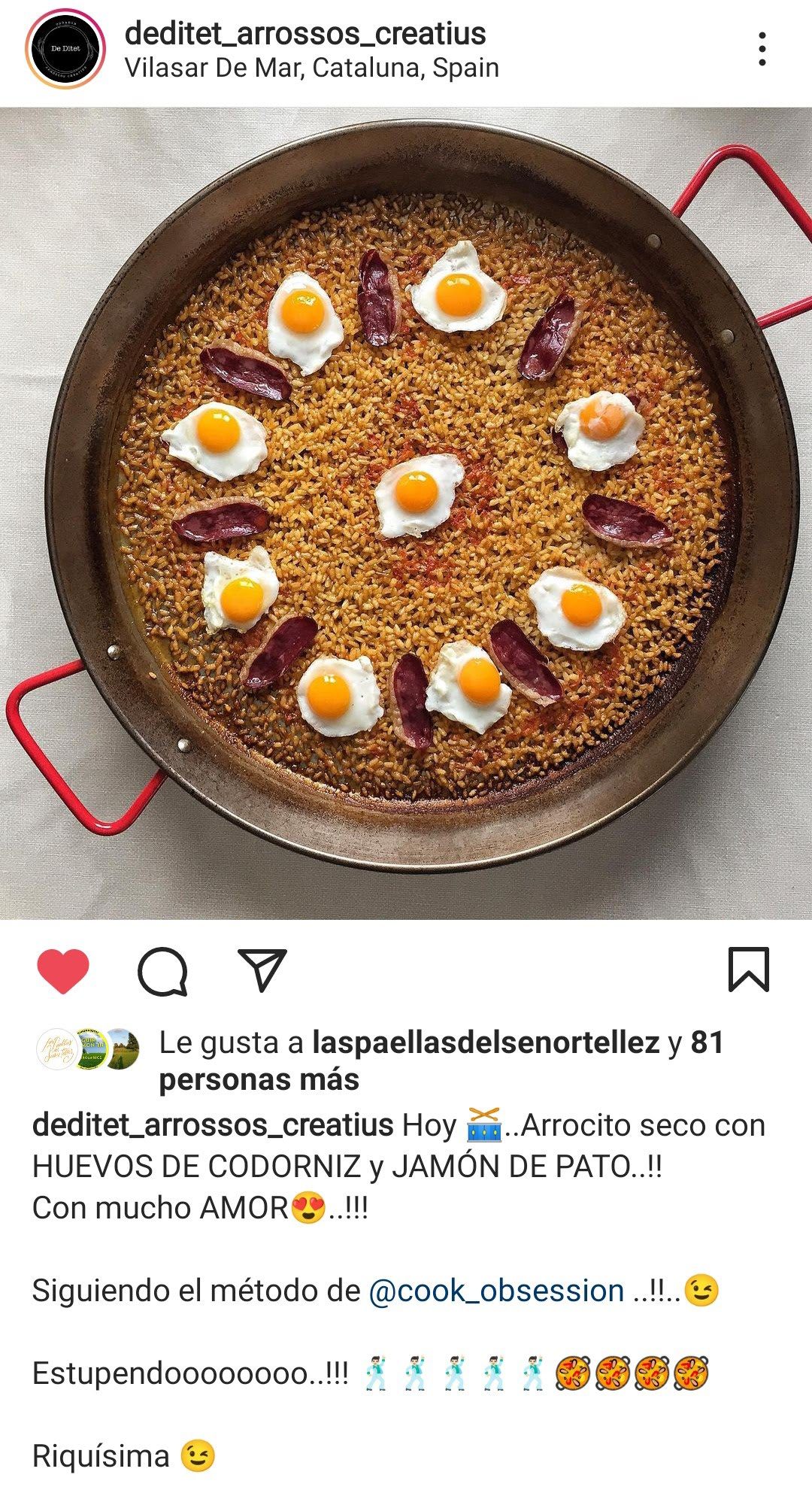Unlike the post with the red heart
Screen dimensions: 812x1496
63,971
